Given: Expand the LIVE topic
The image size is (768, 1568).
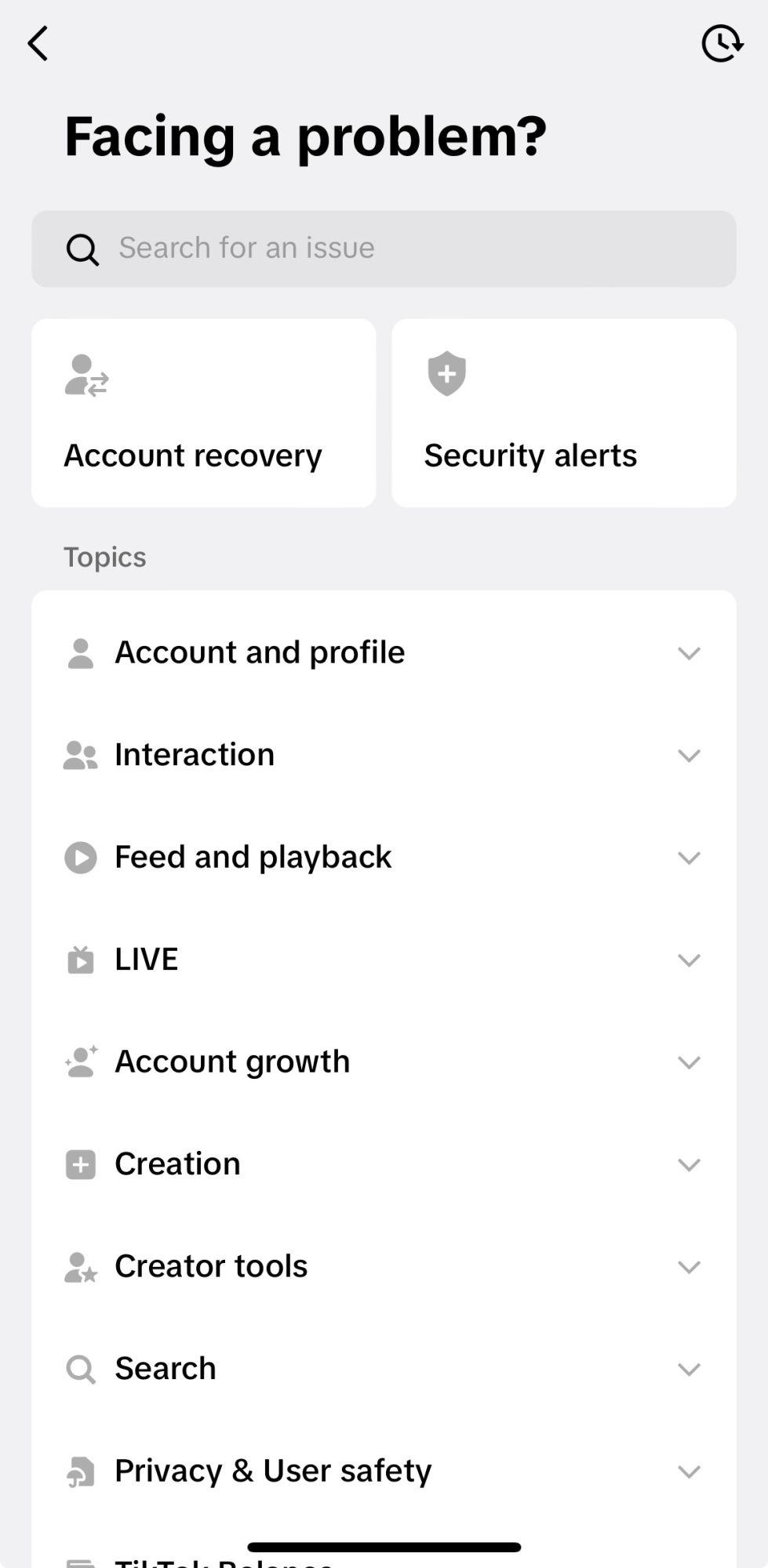Looking at the screenshot, I should (384, 960).
